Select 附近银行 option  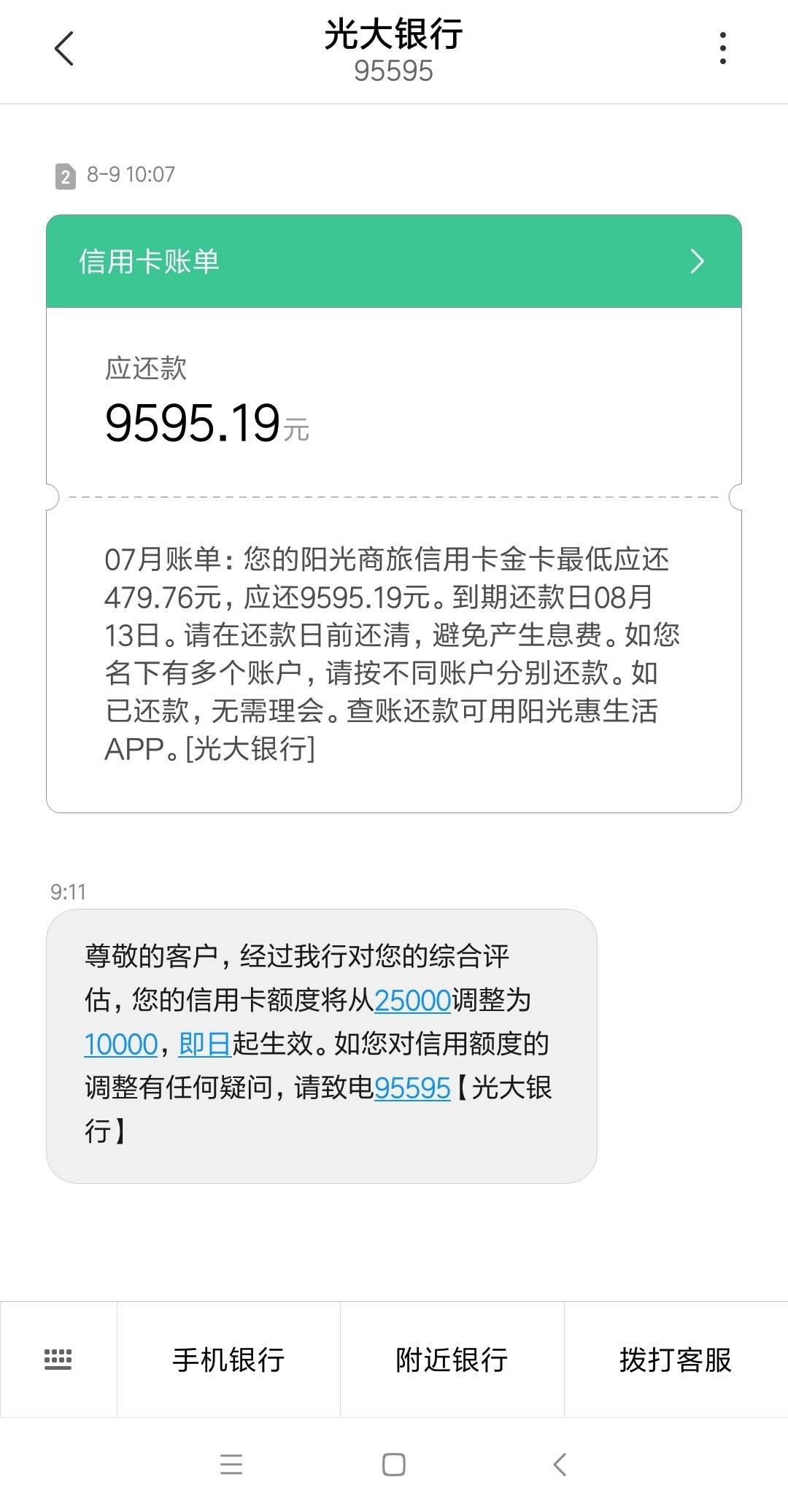(452, 1360)
